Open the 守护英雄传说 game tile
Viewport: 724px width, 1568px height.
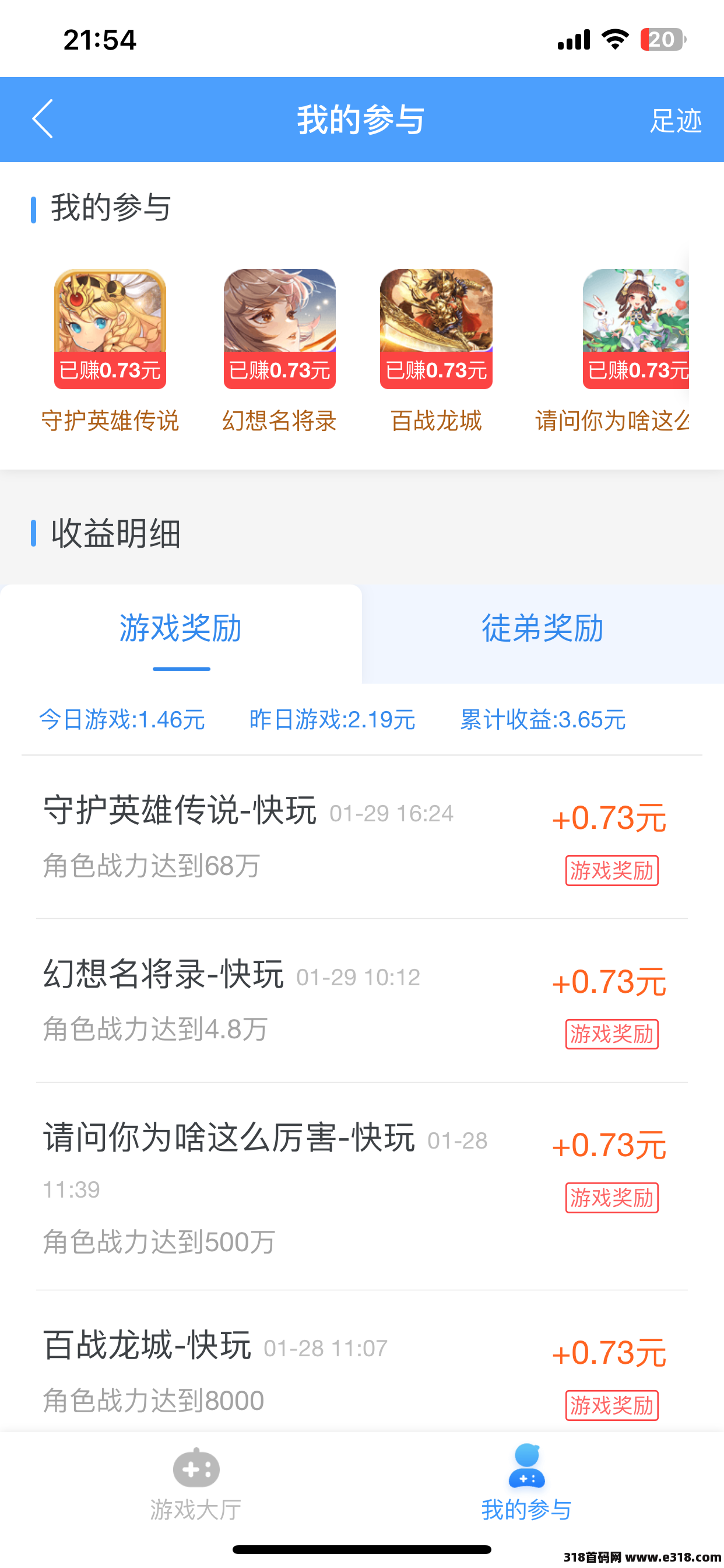tap(110, 328)
